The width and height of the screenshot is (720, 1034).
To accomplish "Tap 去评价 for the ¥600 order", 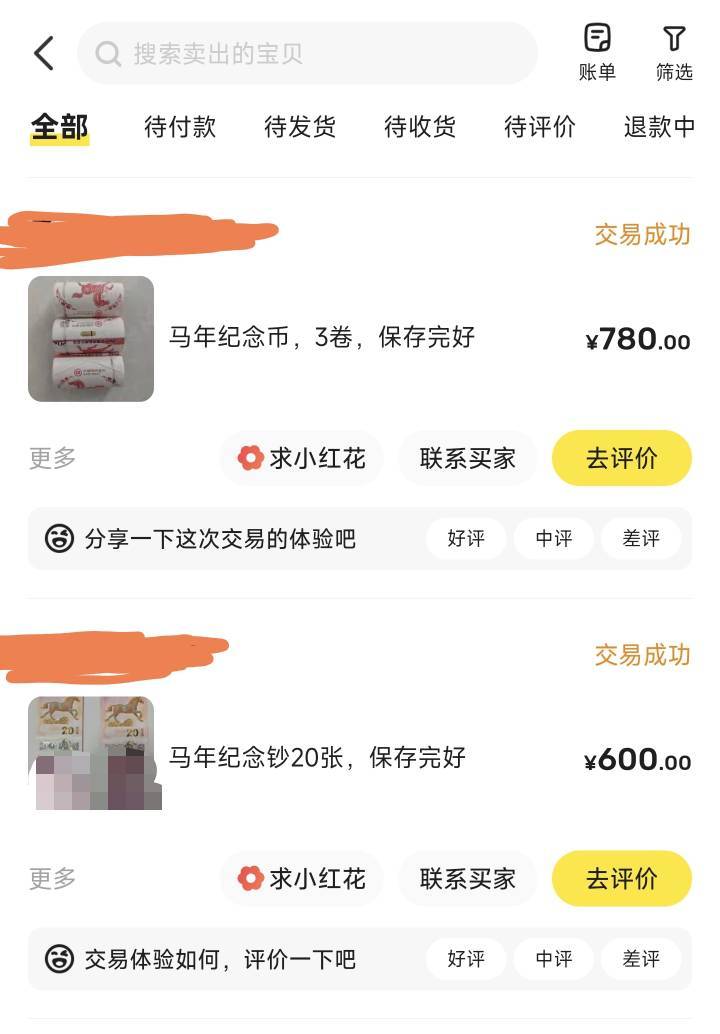I will coord(621,879).
